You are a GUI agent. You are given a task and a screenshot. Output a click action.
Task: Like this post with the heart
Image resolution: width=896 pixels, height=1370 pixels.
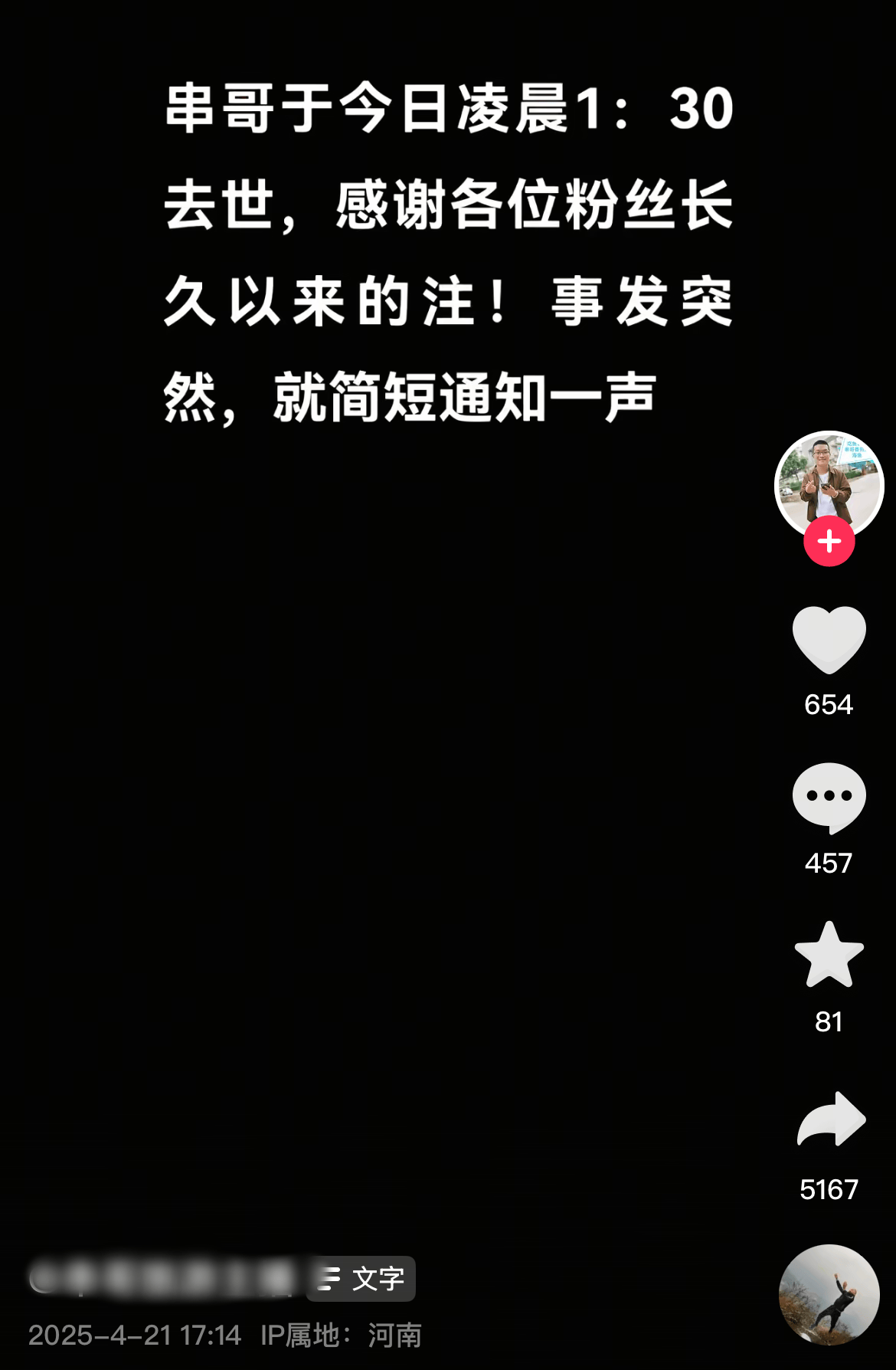click(829, 640)
